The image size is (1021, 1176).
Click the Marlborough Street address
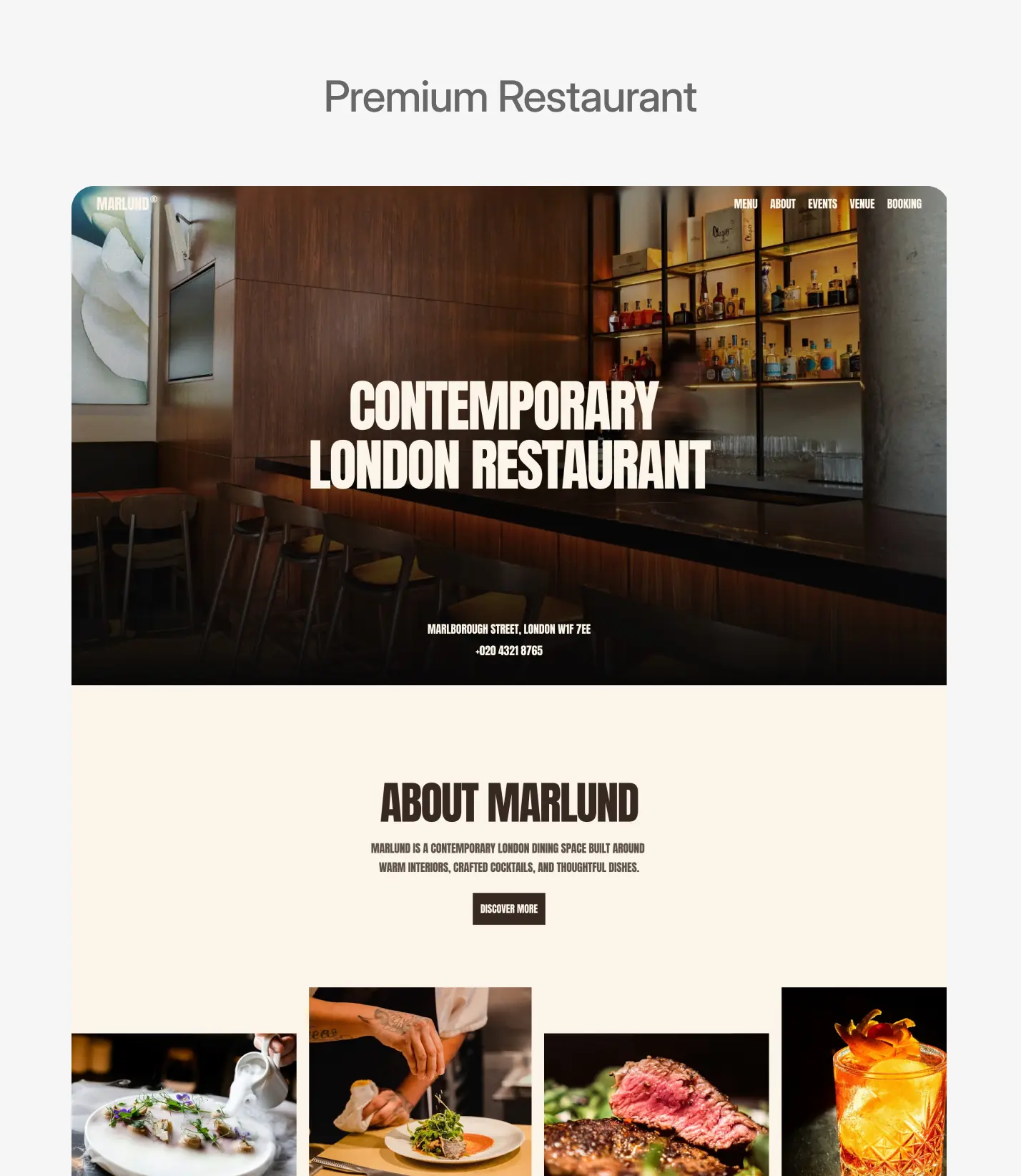[x=509, y=630]
